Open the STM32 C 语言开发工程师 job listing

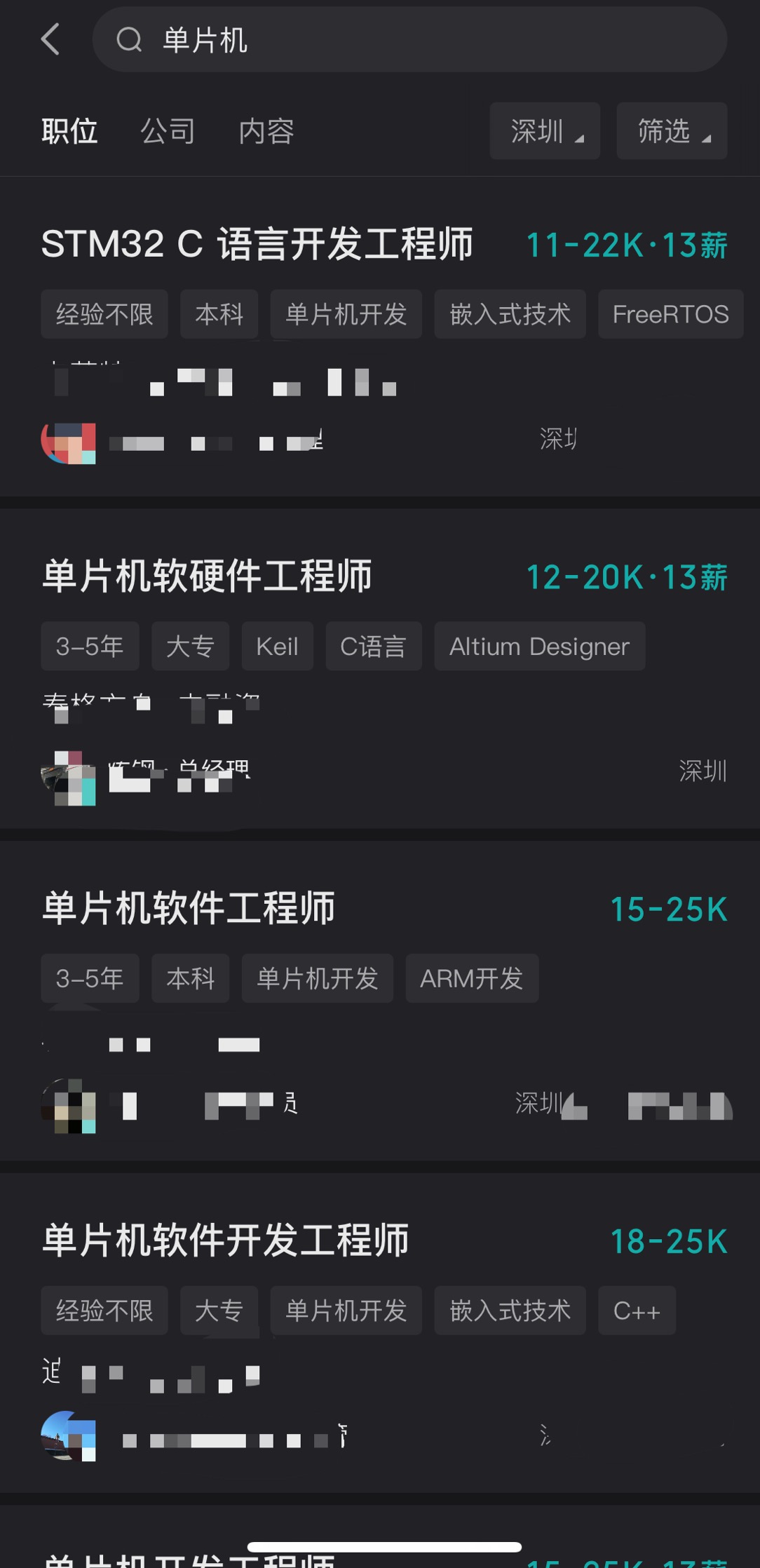pos(257,245)
